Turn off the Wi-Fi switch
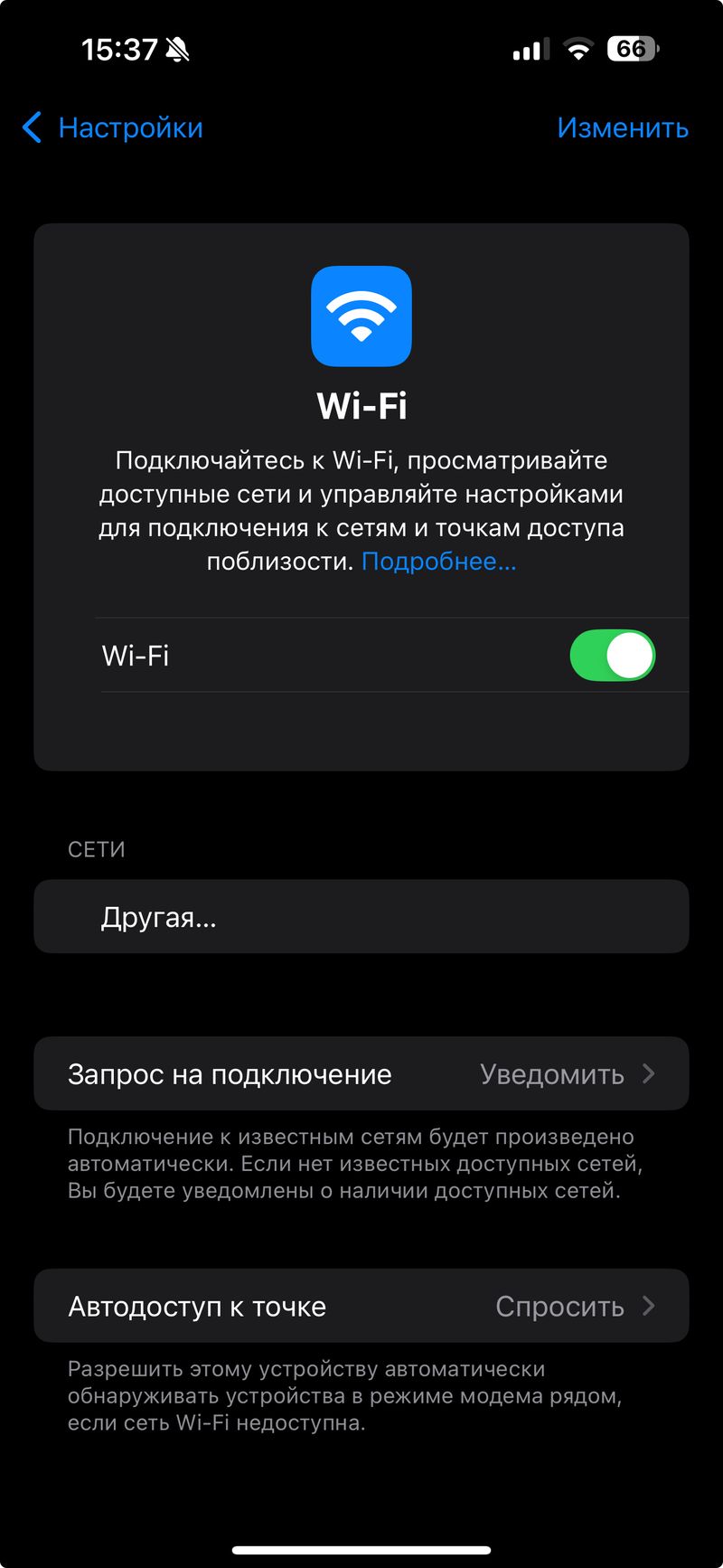 pyautogui.click(x=613, y=656)
